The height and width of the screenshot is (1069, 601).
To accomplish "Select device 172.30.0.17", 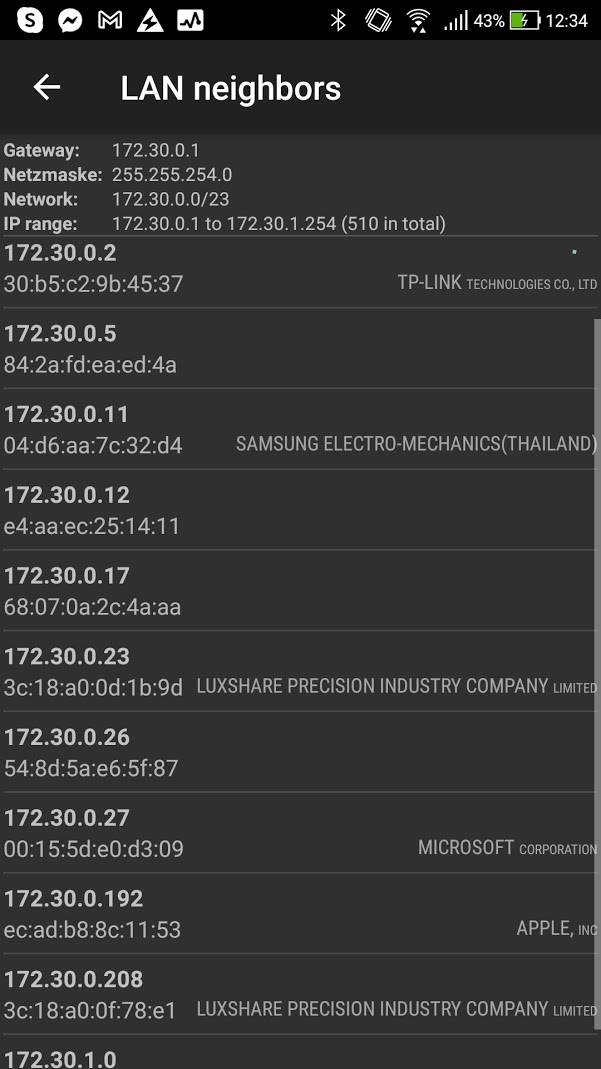I will [300, 590].
